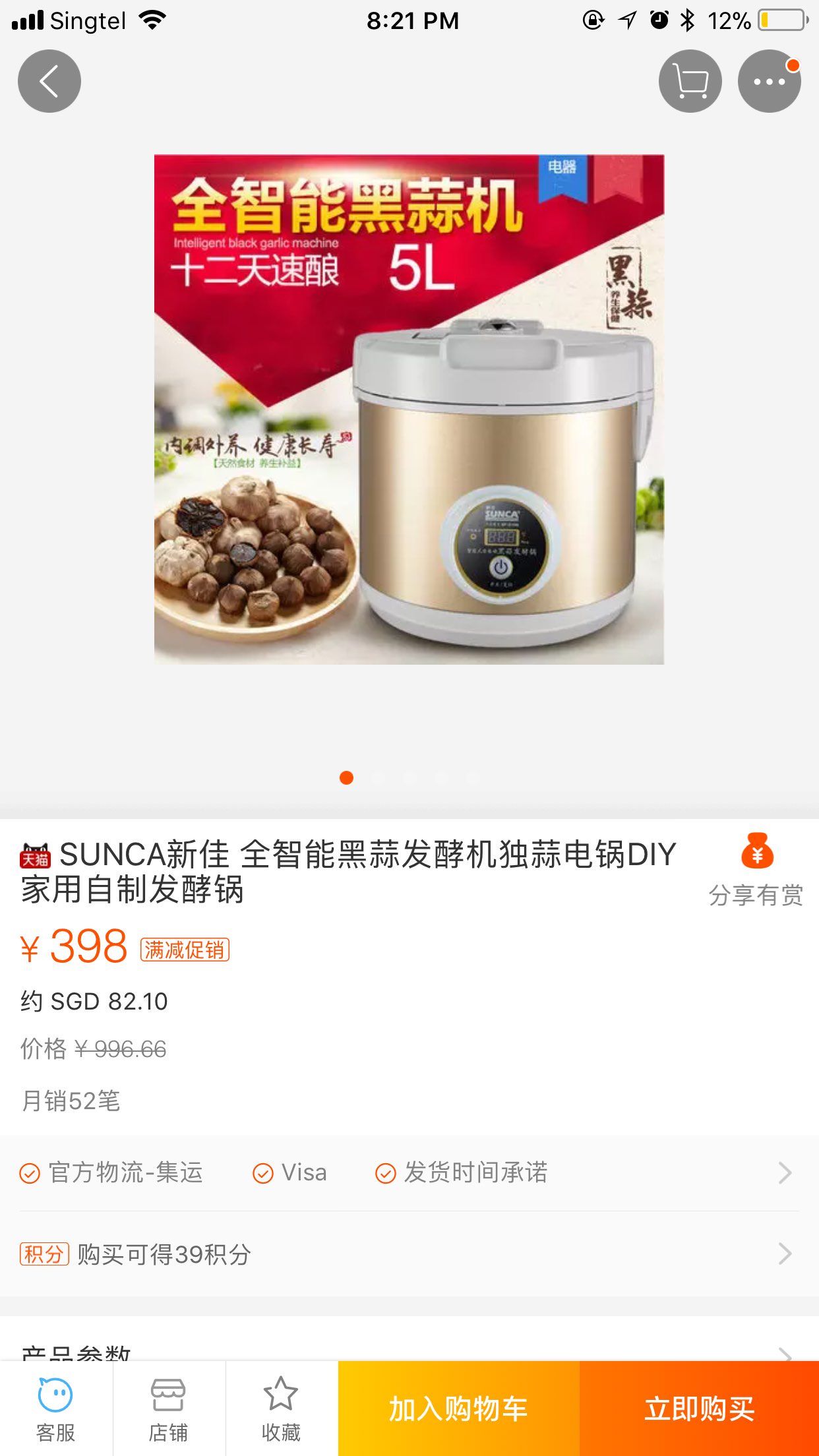Open the 购买可得39积分 points row
This screenshot has height=1456, width=819.
(x=409, y=1254)
